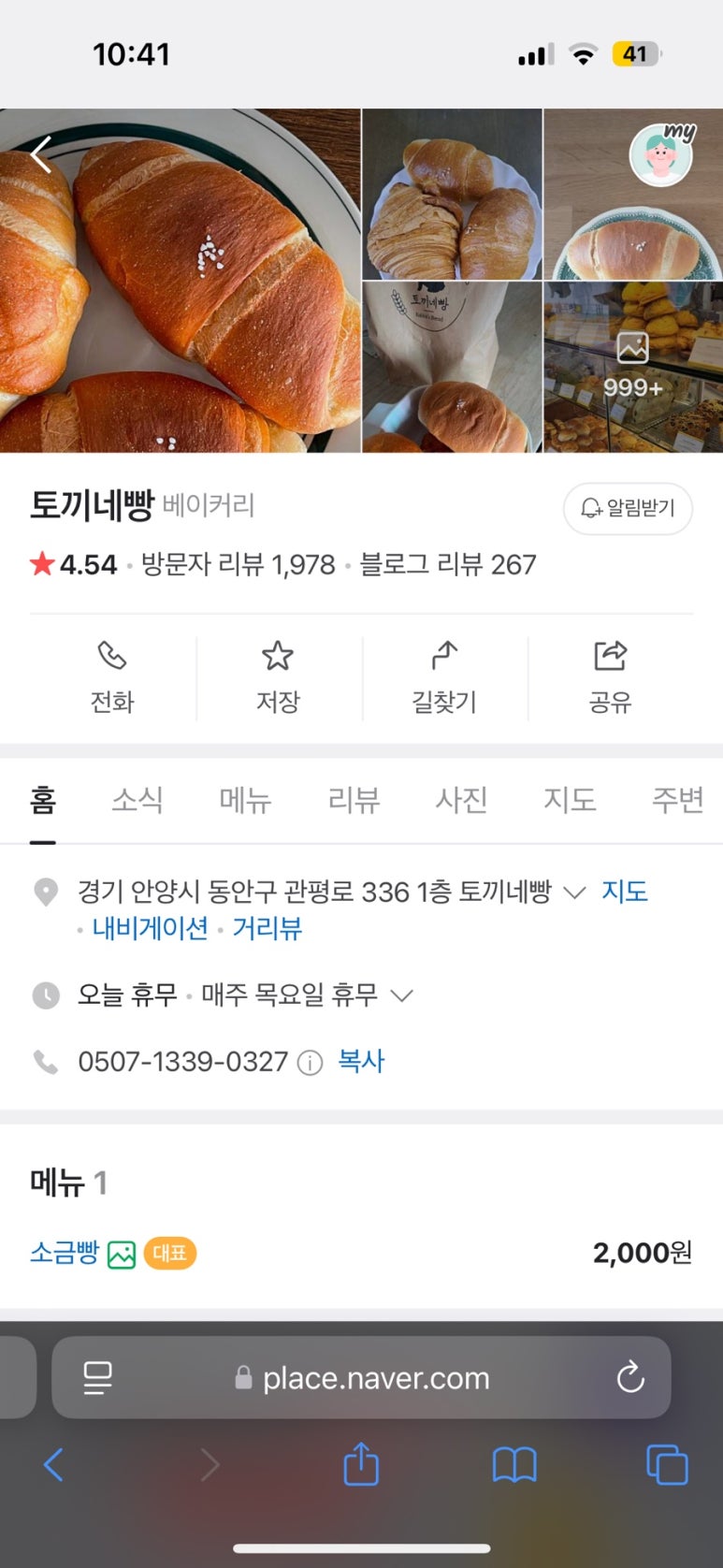Open the my profile avatar

[x=661, y=155]
